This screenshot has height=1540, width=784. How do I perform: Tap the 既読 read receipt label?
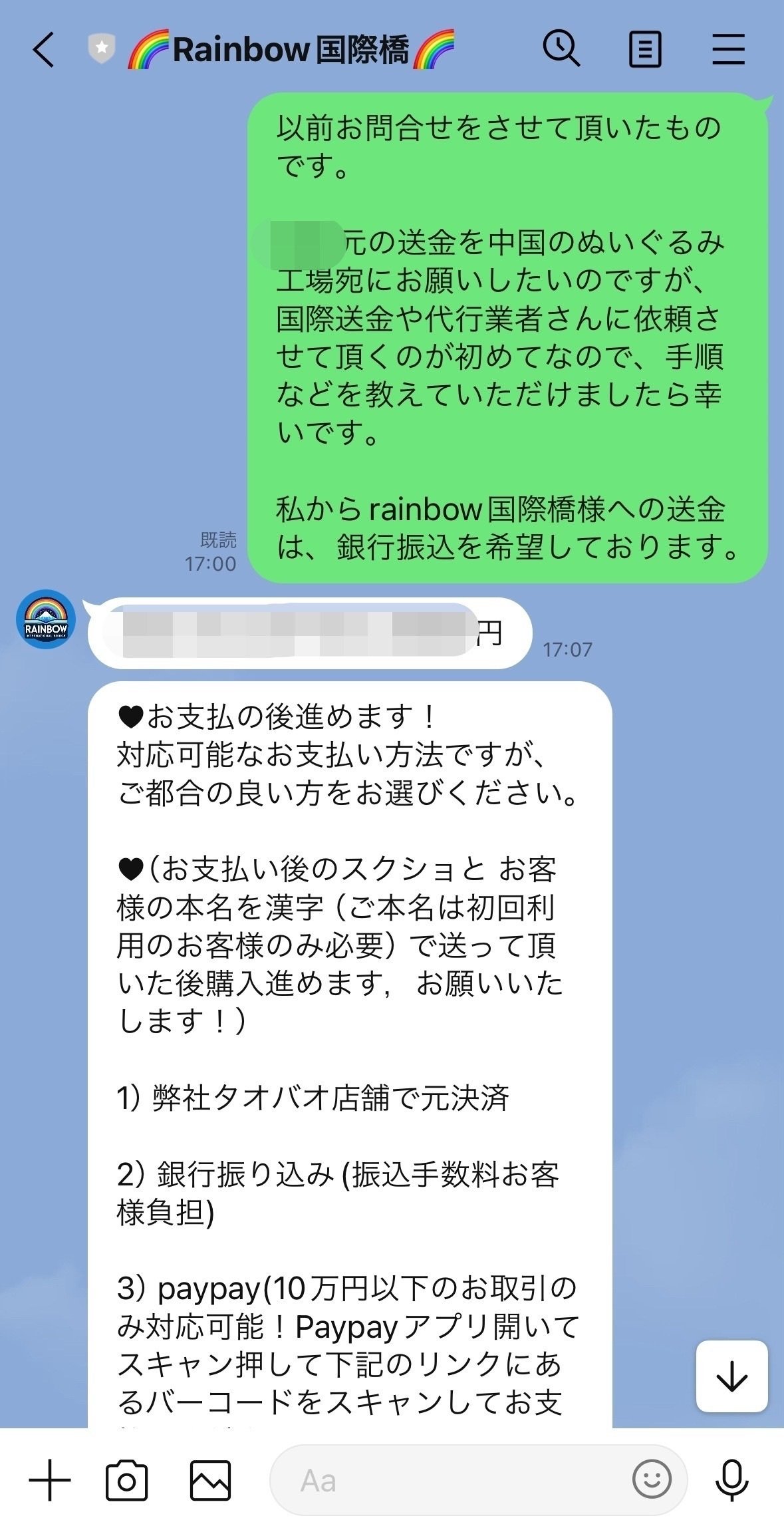pos(217,540)
